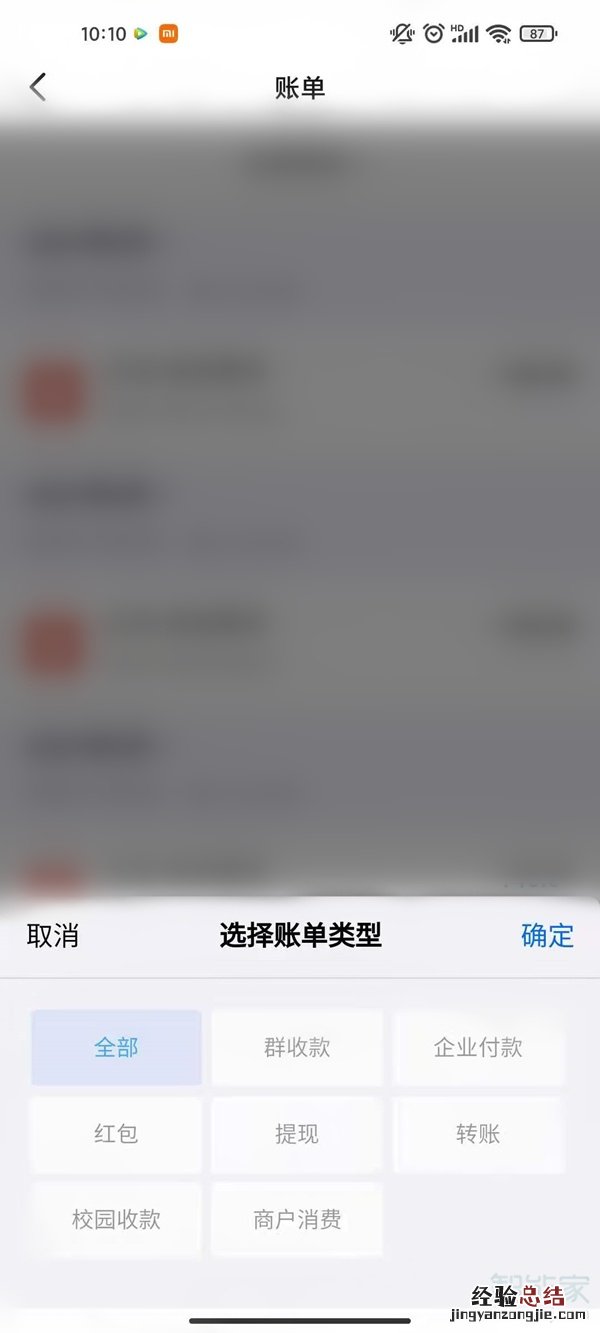Choose the 转账 option
Image resolution: width=600 pixels, height=1333 pixels.
pyautogui.click(x=478, y=1135)
